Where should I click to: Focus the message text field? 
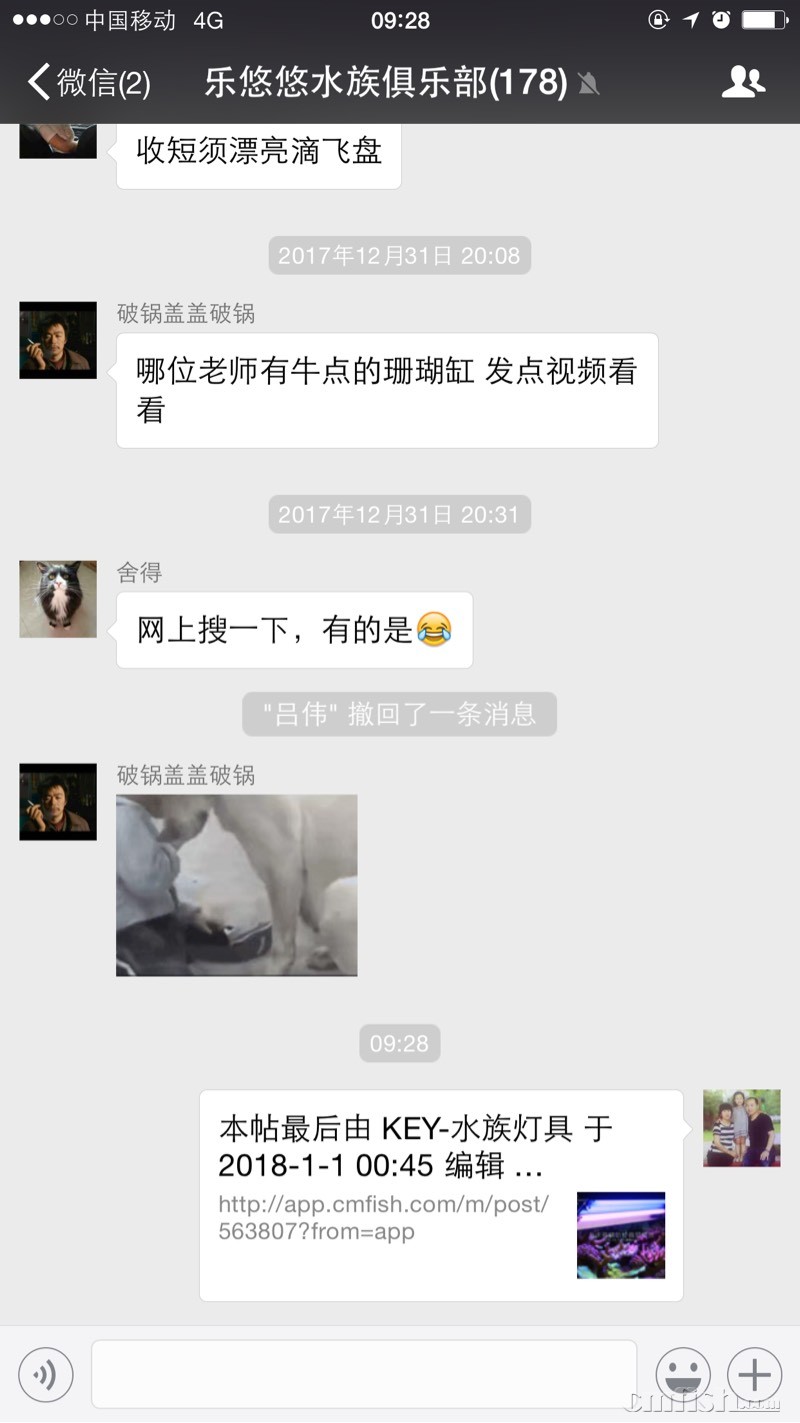364,1374
